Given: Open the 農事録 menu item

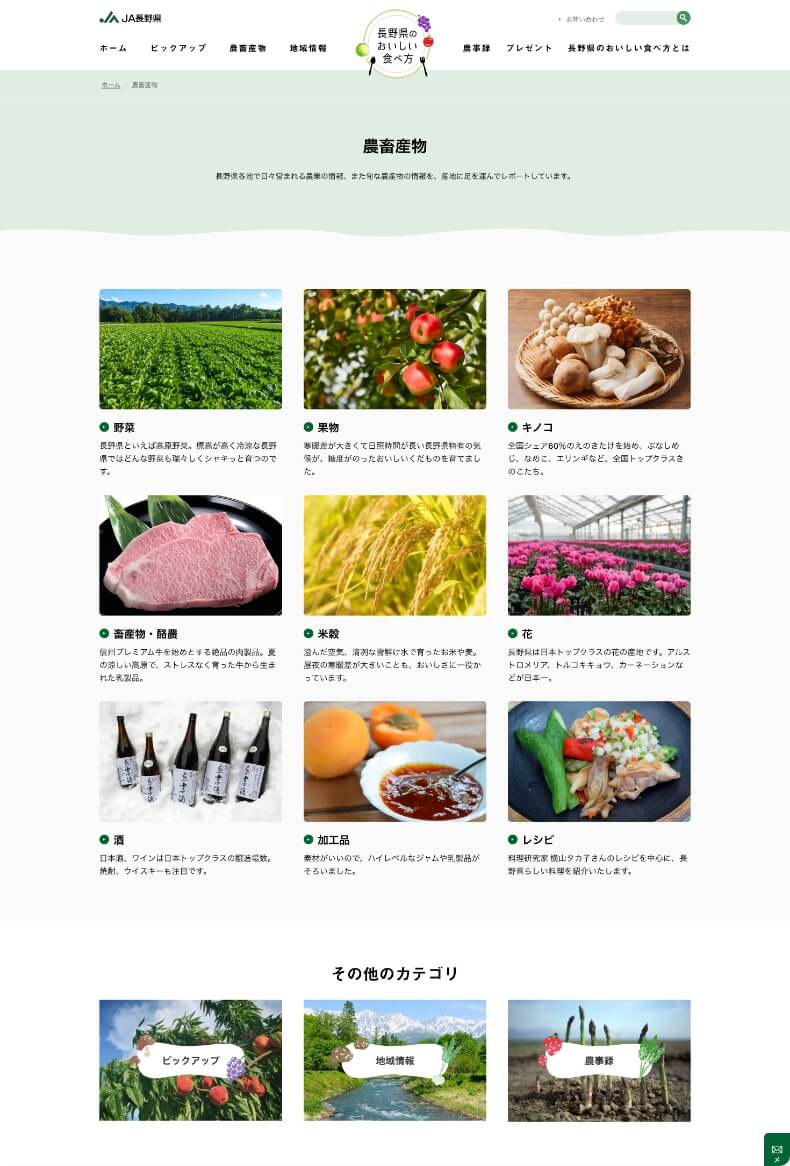Looking at the screenshot, I should (x=476, y=48).
